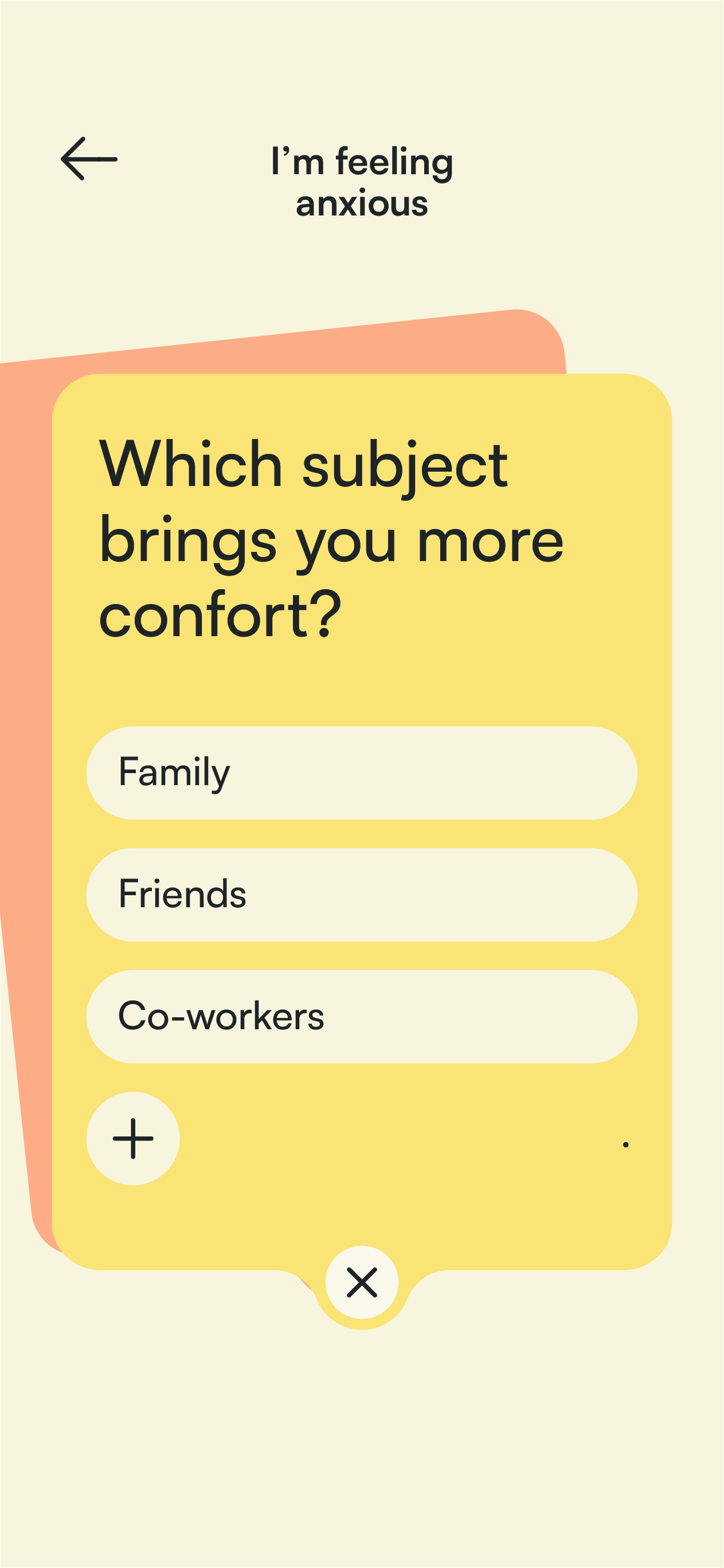Close the question card
The width and height of the screenshot is (724, 1568).
point(362,1283)
